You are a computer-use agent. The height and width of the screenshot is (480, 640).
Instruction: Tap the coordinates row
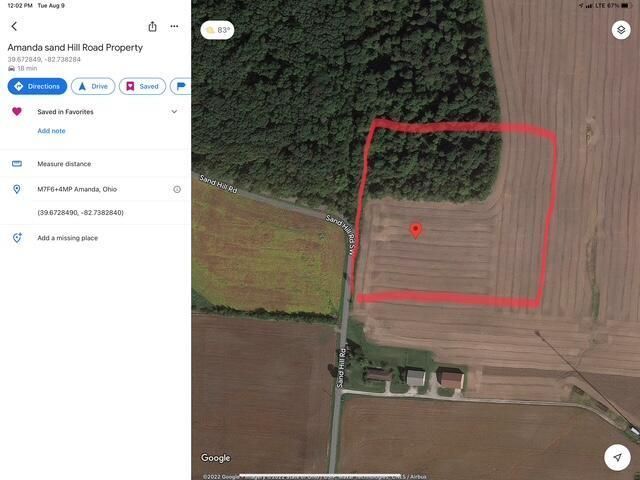tap(80, 212)
